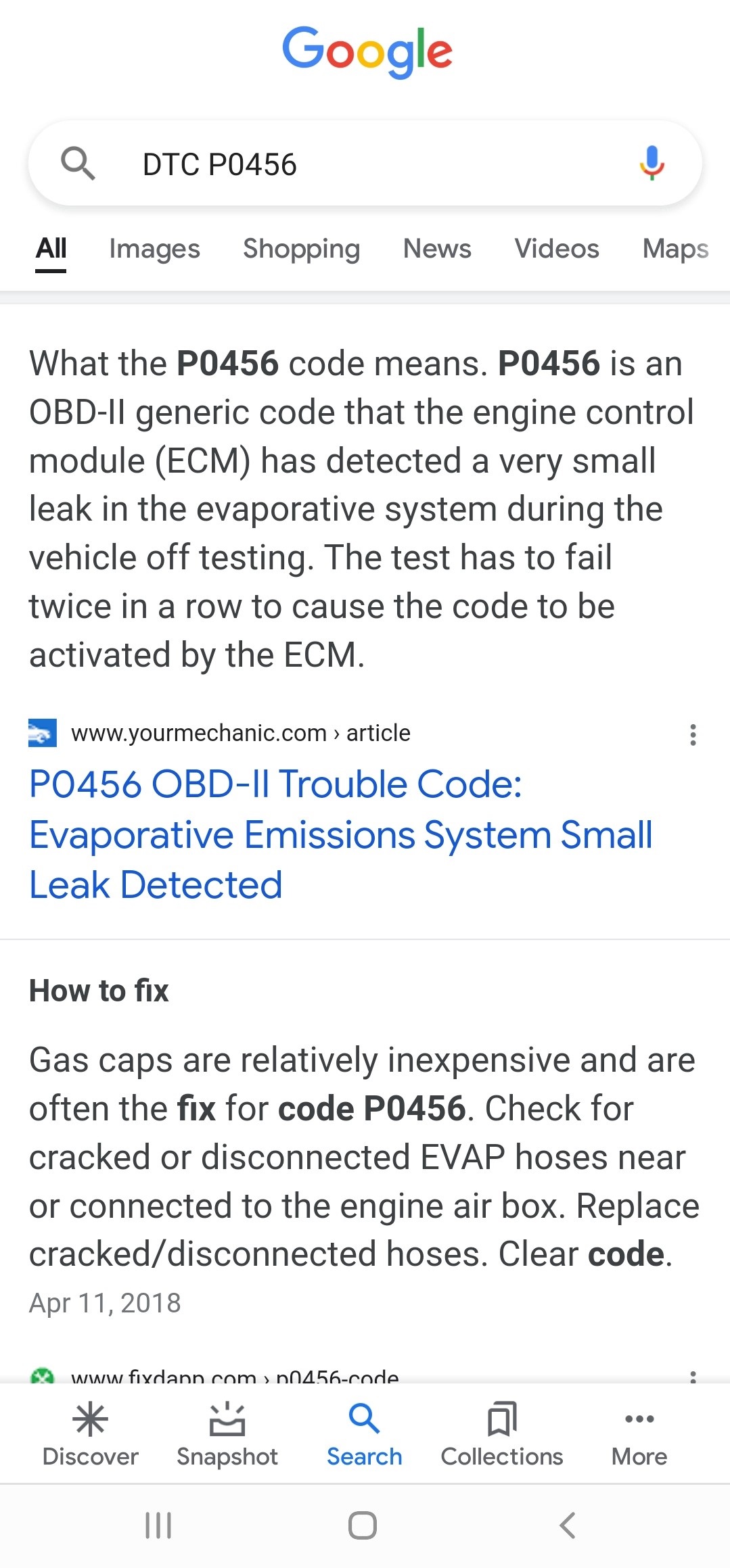This screenshot has height=1568, width=730.
Task: Switch to the Maps tab
Action: coord(675,249)
